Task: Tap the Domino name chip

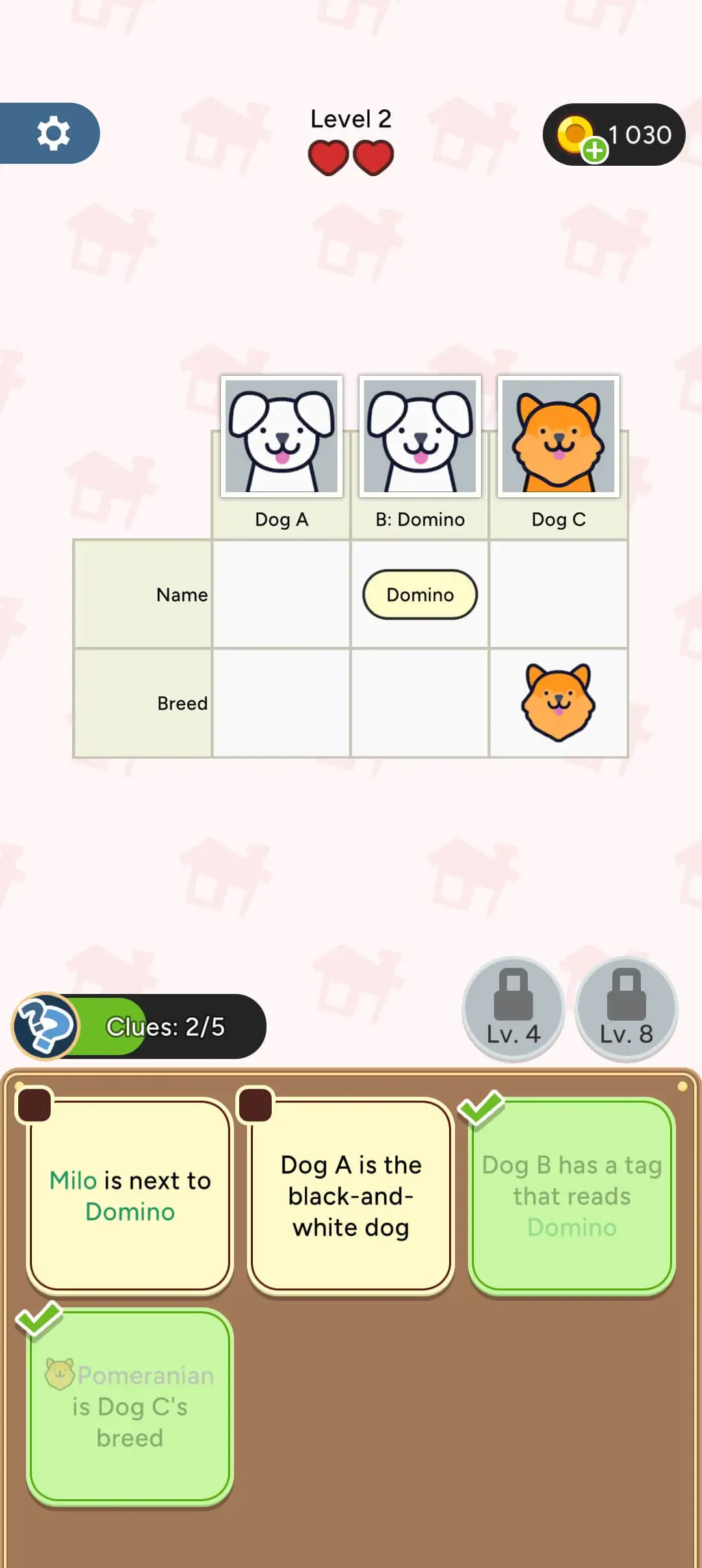Action: tap(420, 594)
